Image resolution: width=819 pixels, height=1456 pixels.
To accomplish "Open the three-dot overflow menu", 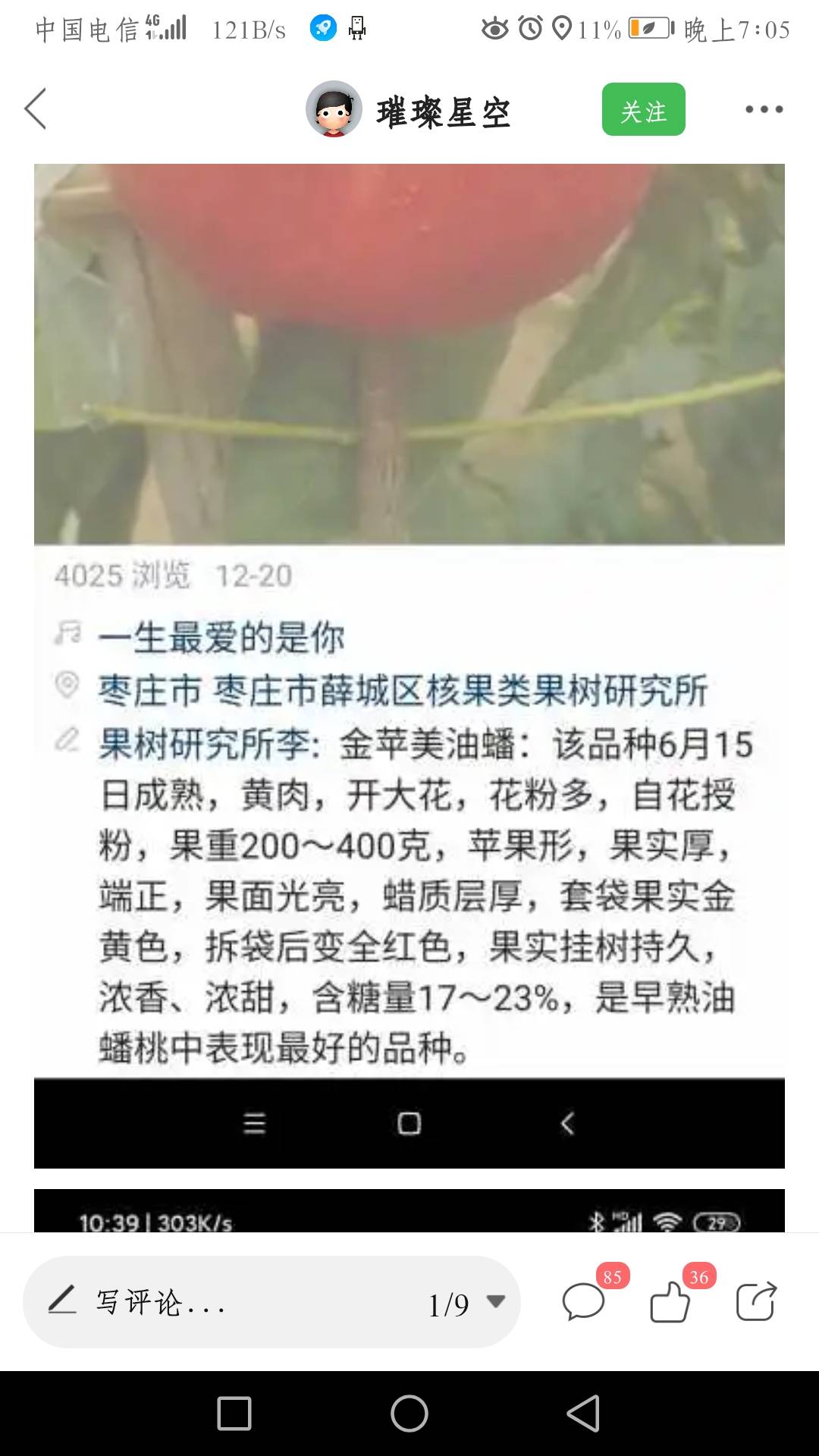I will pos(764,110).
